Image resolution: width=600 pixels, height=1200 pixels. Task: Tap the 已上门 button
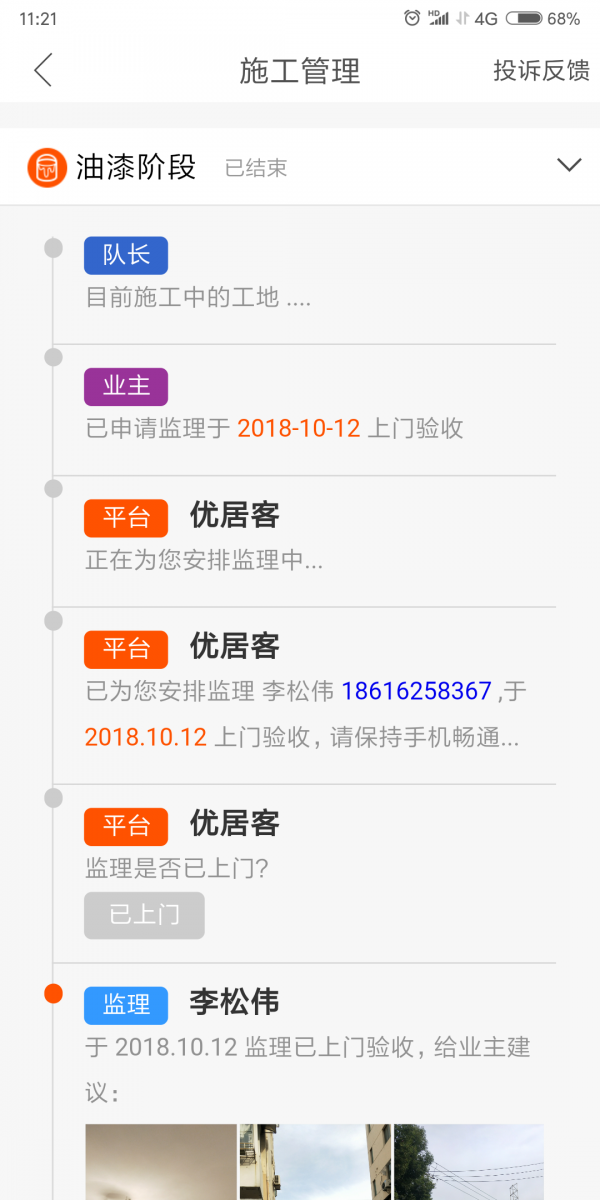point(145,915)
